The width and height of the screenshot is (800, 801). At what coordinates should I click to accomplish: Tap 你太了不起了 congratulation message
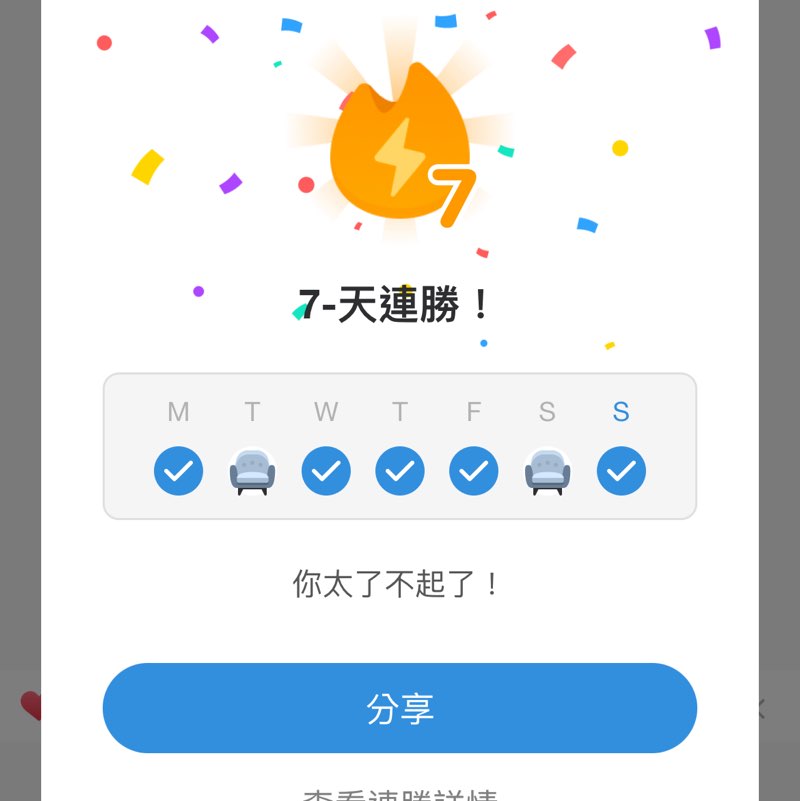pos(399,581)
